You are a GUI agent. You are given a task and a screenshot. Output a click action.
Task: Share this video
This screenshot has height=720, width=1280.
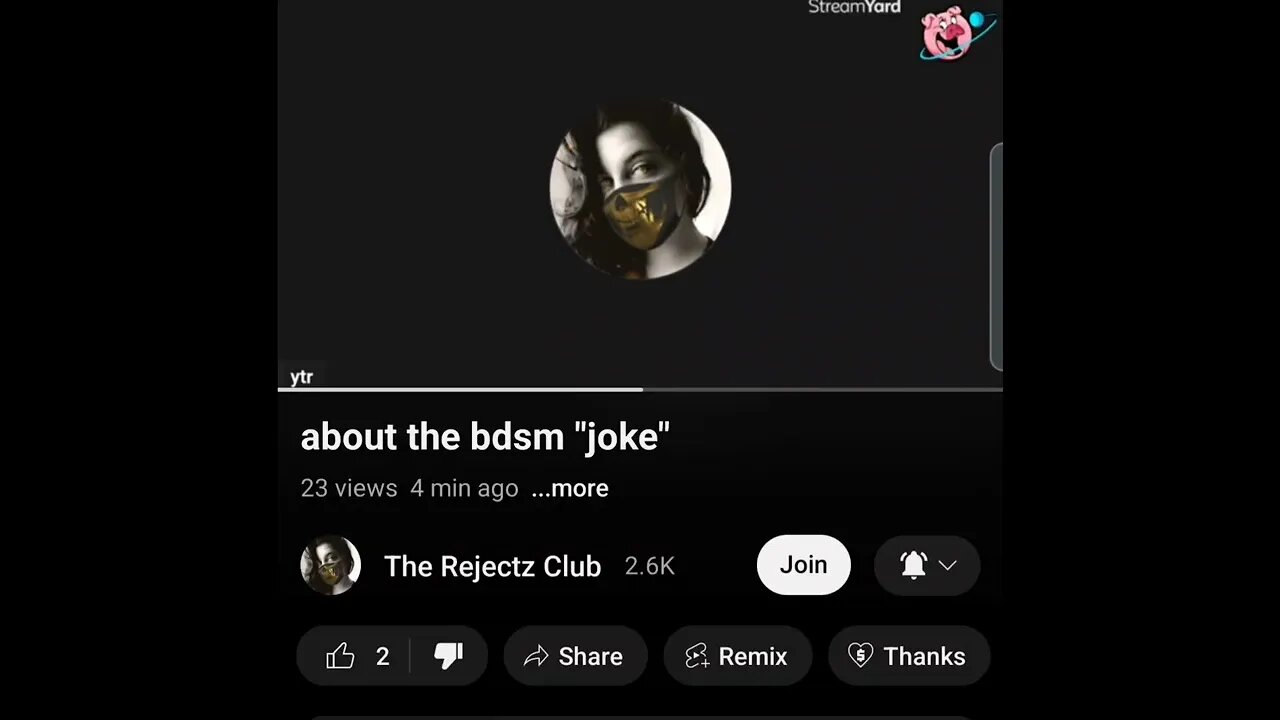point(575,656)
